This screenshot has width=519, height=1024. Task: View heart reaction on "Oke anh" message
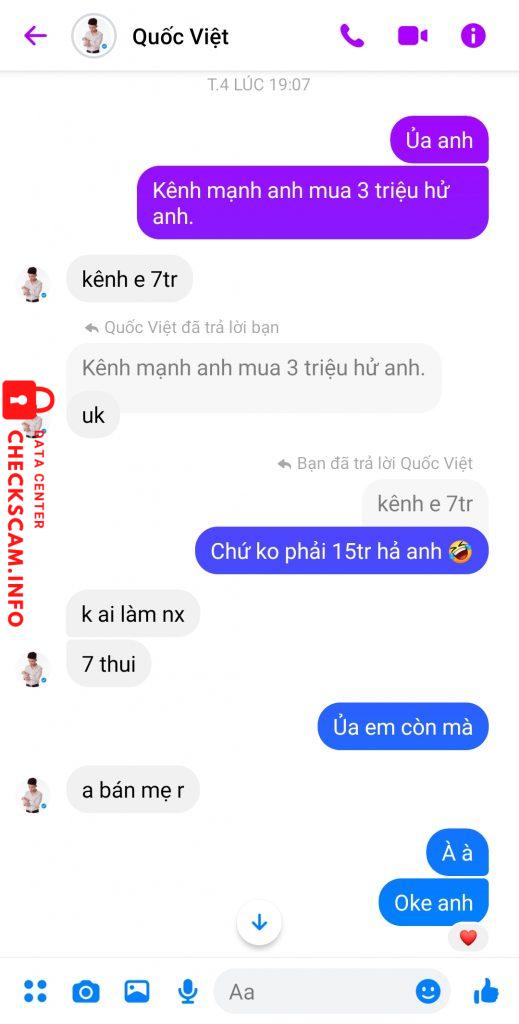pos(468,938)
